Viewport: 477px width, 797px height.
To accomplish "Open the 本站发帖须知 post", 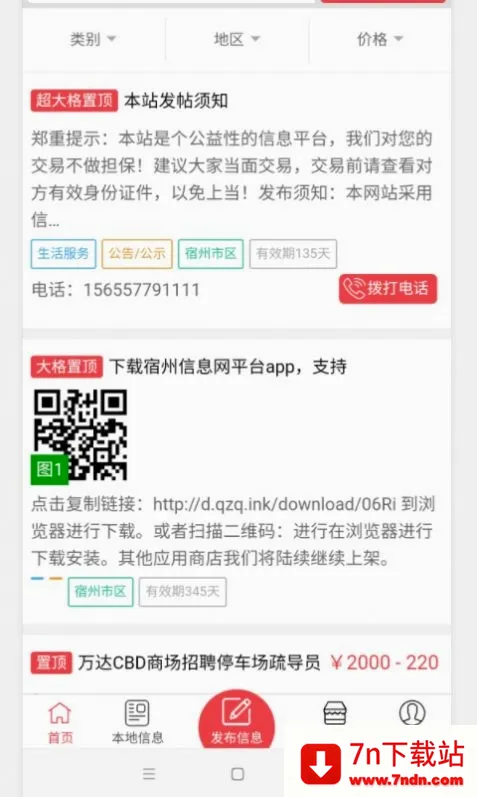I will [176, 101].
